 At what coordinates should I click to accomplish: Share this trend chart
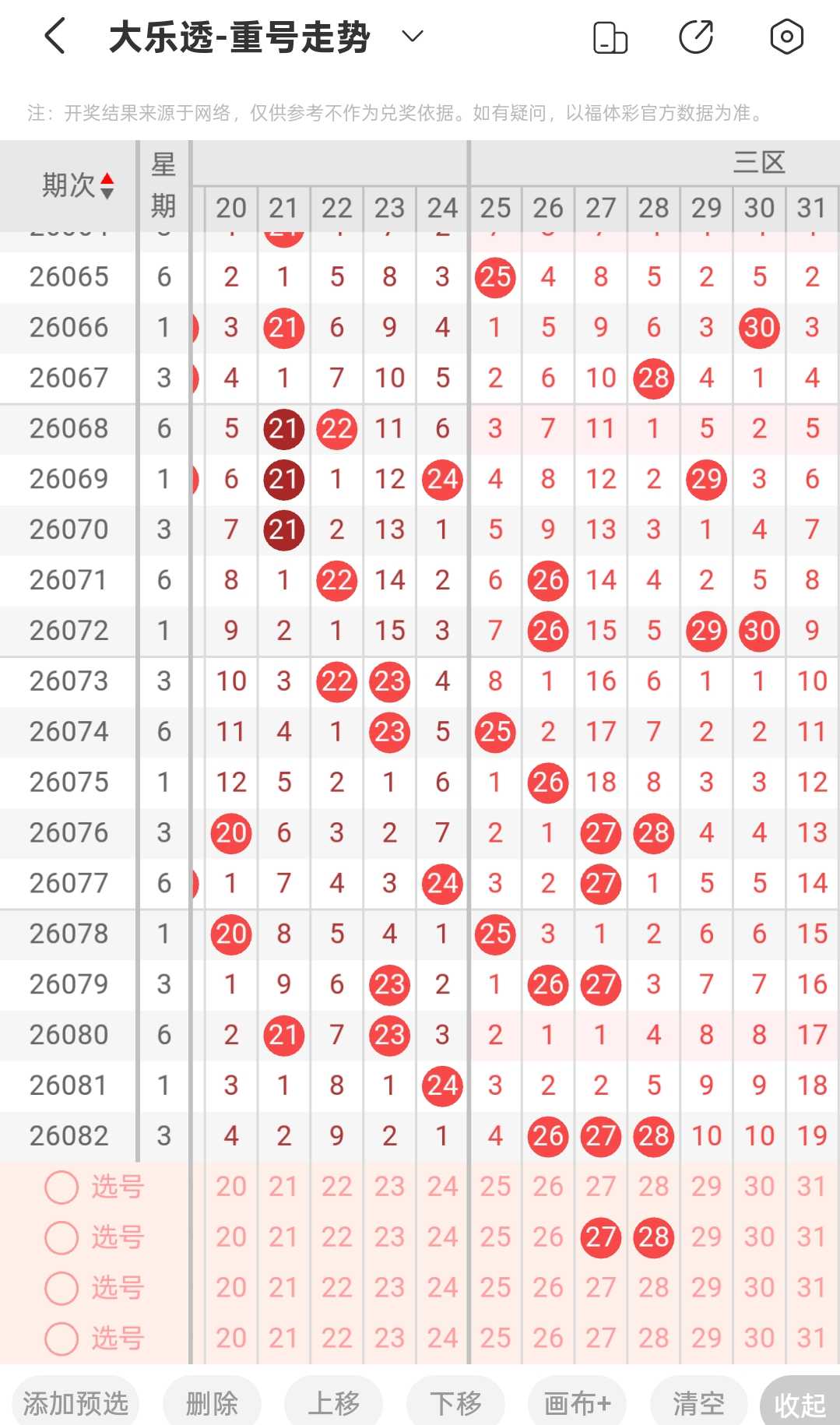[x=696, y=37]
